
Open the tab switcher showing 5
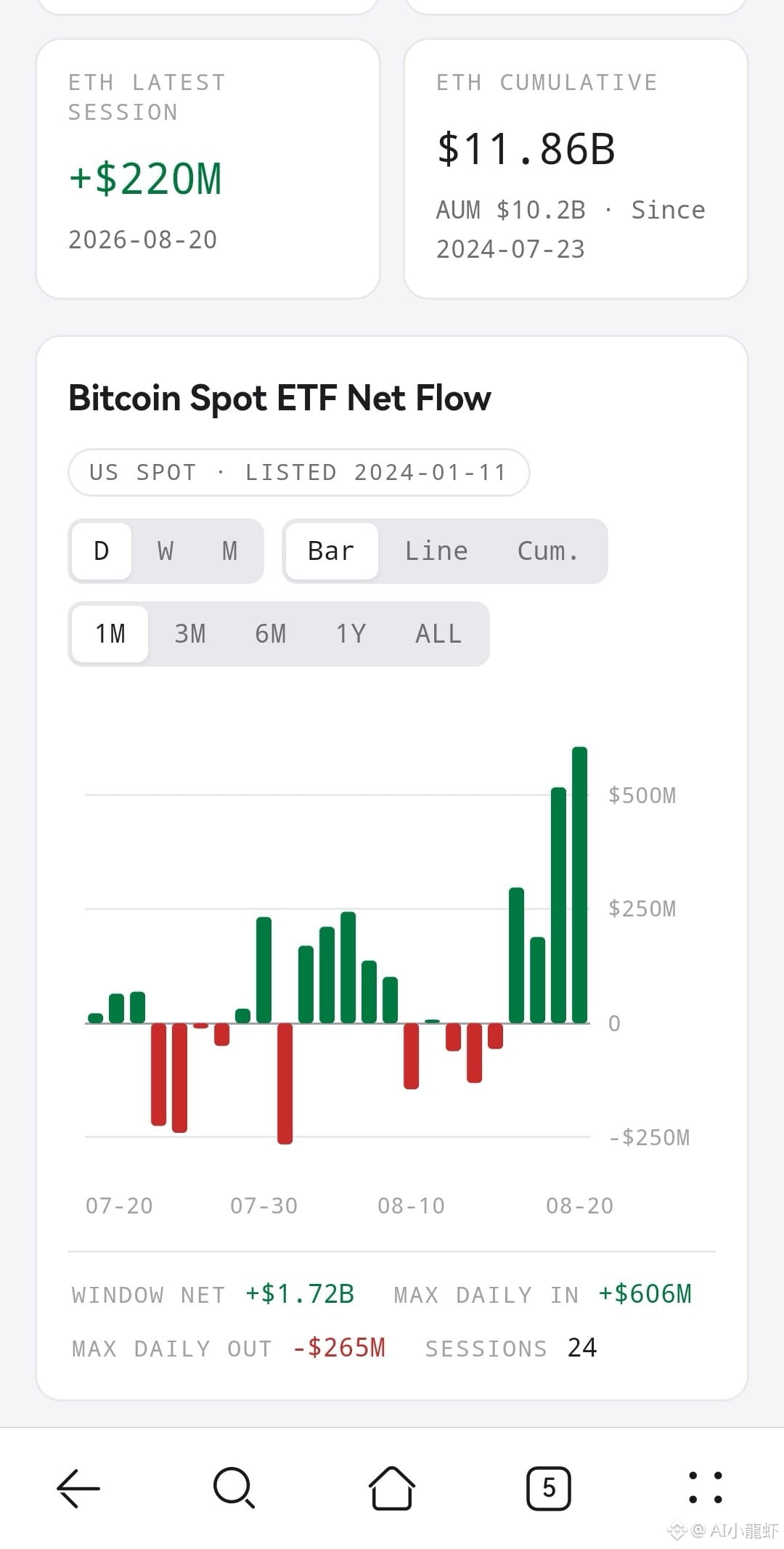[x=549, y=1488]
